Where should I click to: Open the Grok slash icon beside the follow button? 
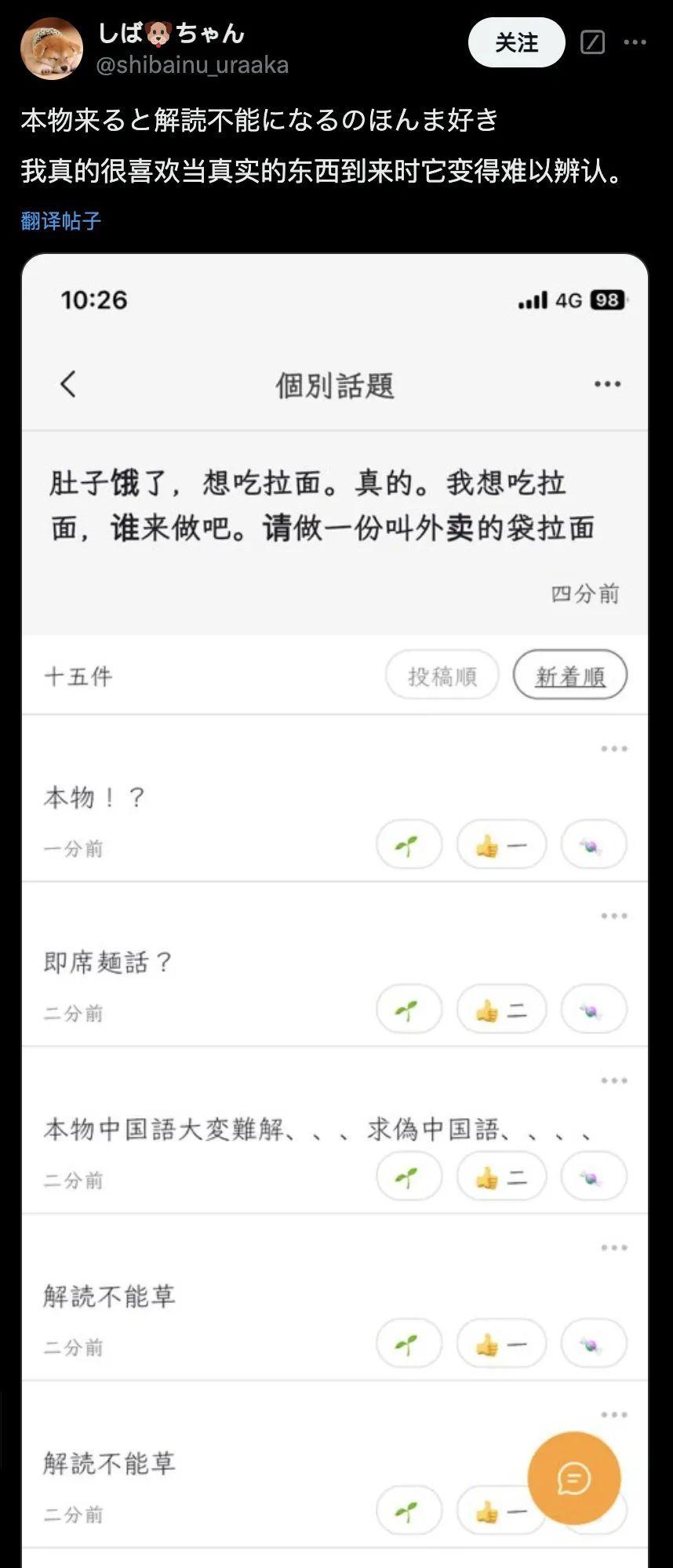click(594, 43)
